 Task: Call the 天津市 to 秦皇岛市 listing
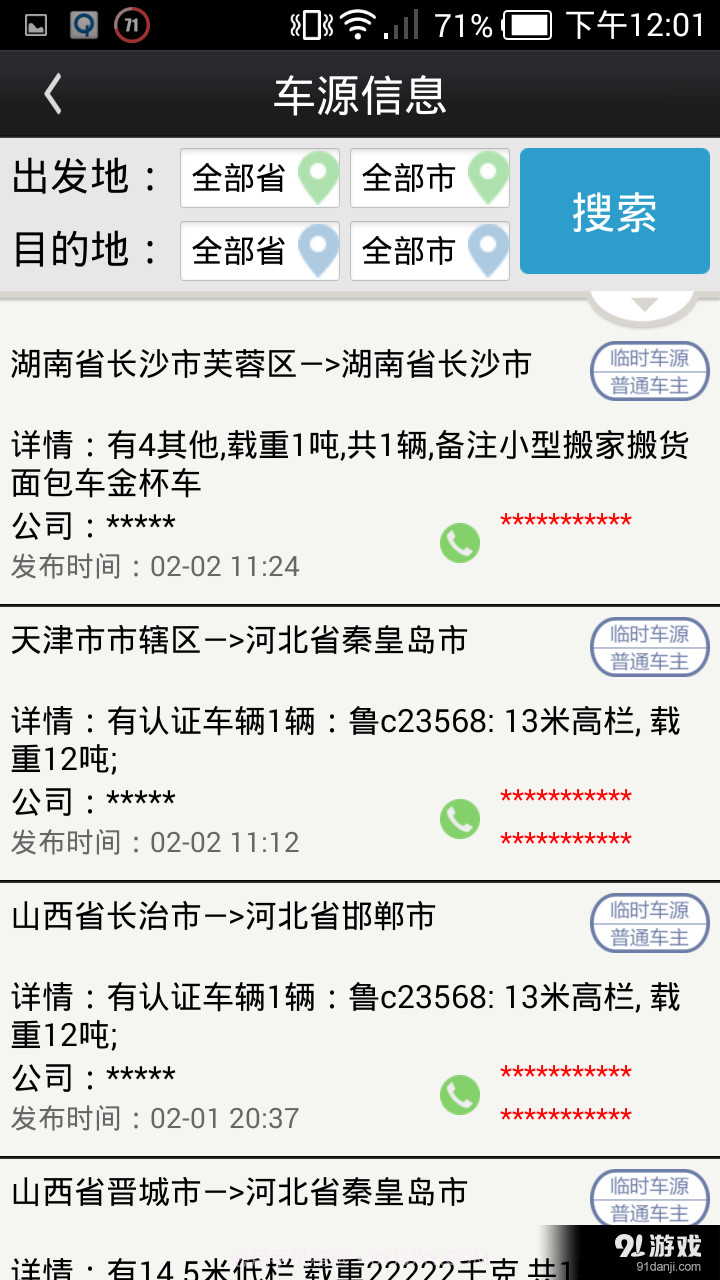(x=459, y=819)
